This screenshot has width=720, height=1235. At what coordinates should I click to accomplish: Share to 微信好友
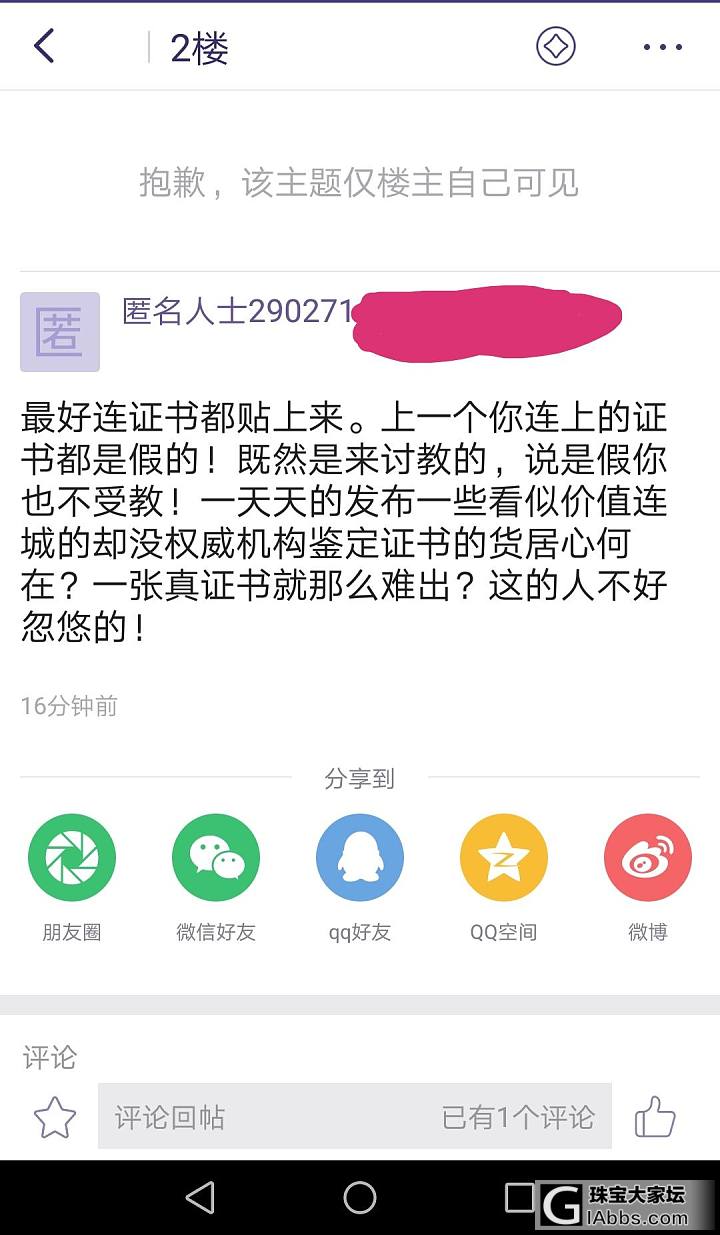point(216,858)
